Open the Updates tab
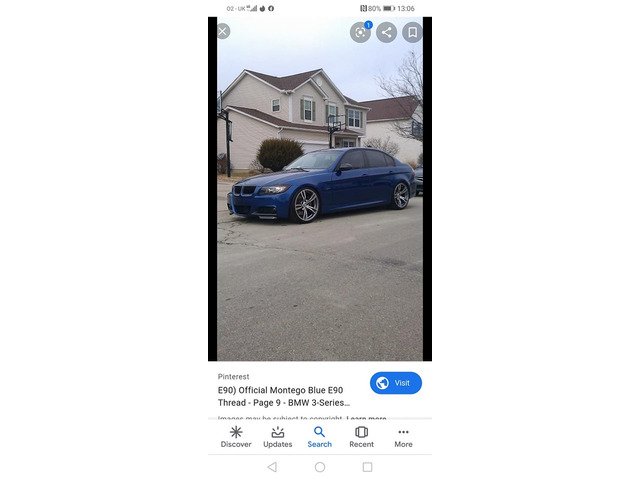Screen dimensions: 640x480 (278, 437)
